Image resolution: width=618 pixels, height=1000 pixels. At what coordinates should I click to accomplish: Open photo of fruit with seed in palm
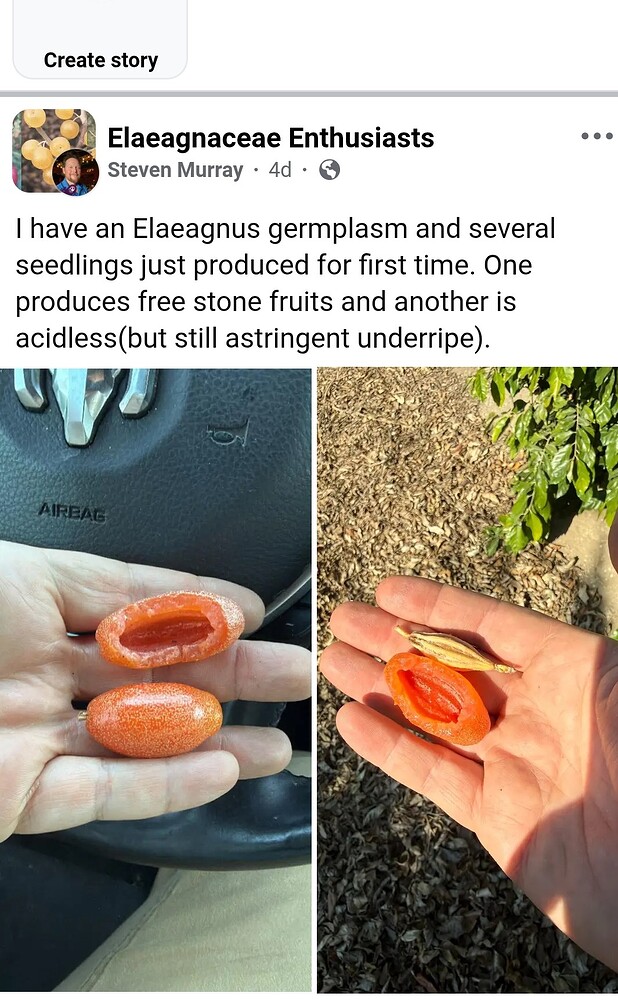point(467,680)
